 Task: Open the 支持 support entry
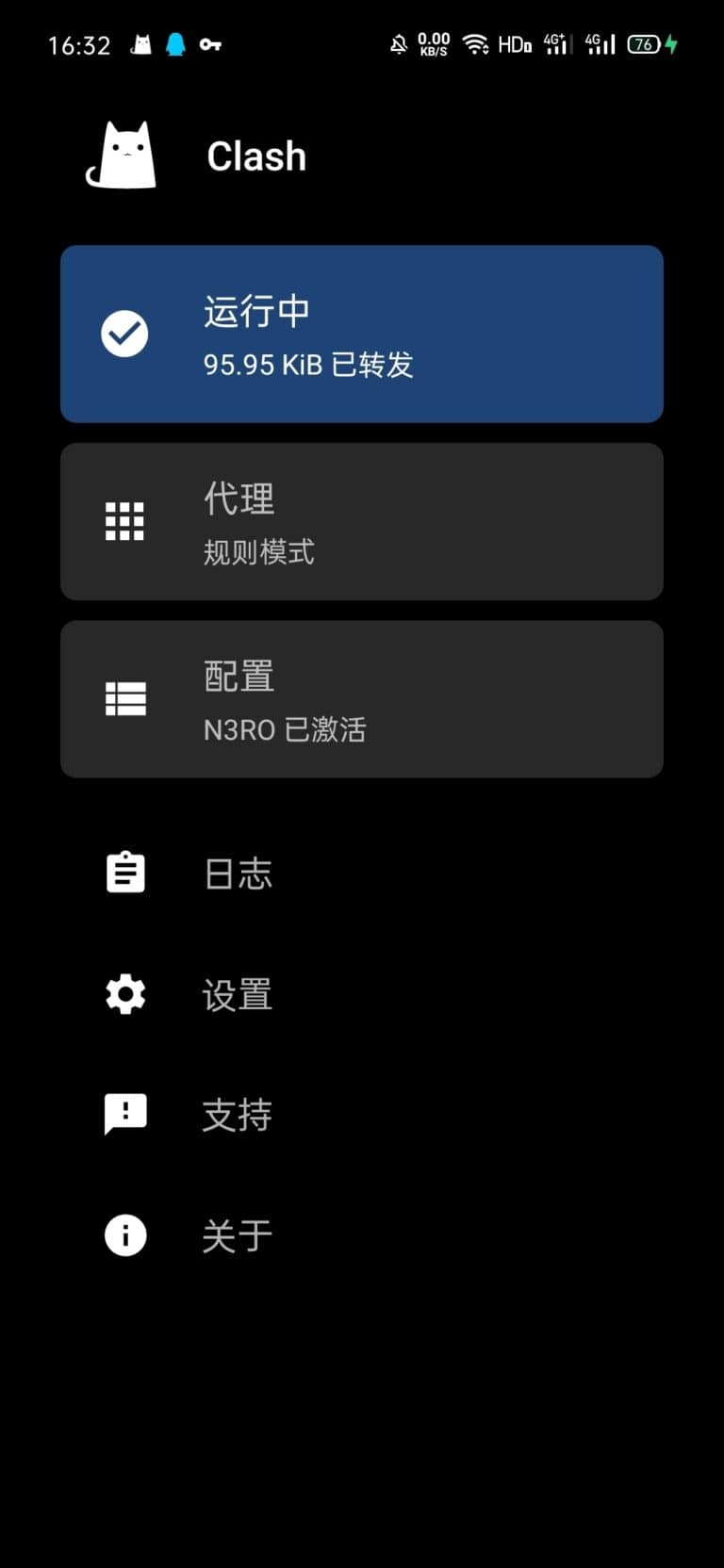236,1113
